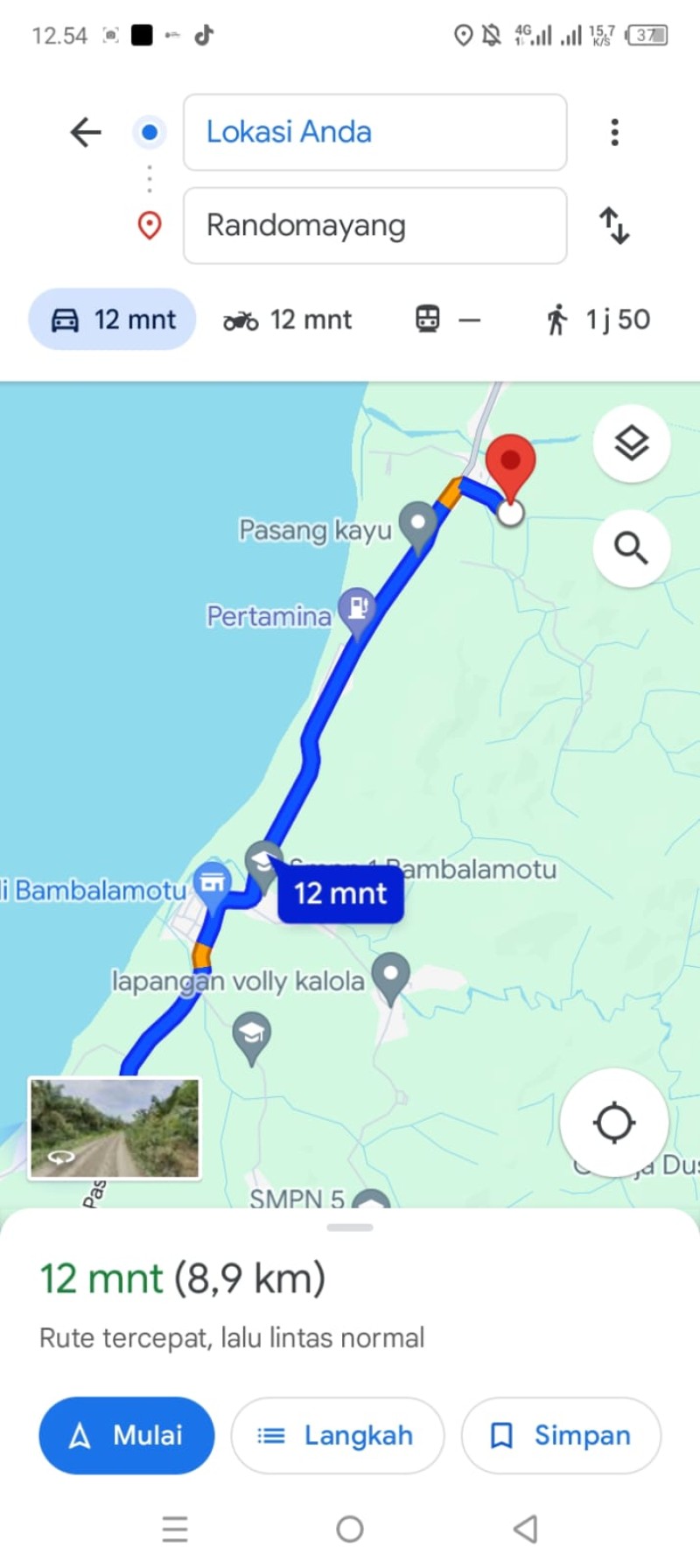Screen dimensions: 700x1568
Task: Switch to motorcycle travel mode
Action: [x=287, y=319]
